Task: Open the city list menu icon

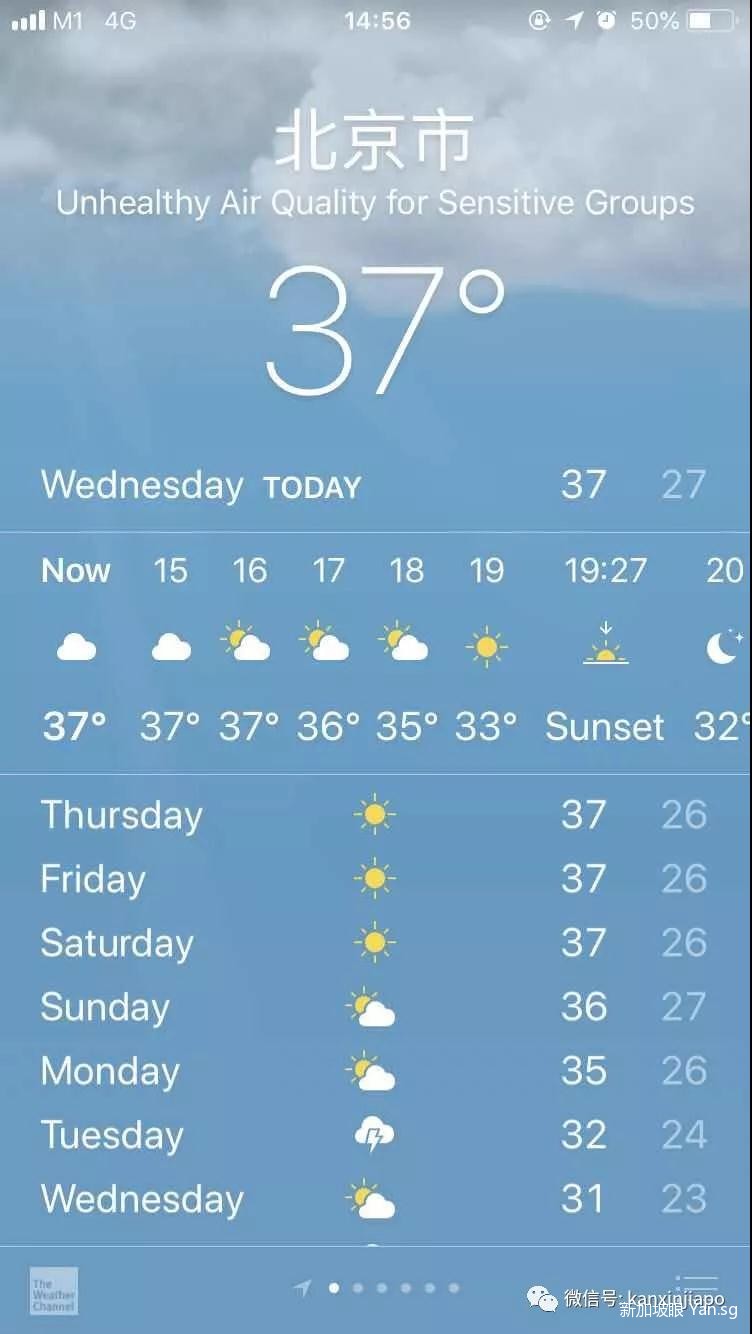Action: point(697,1285)
